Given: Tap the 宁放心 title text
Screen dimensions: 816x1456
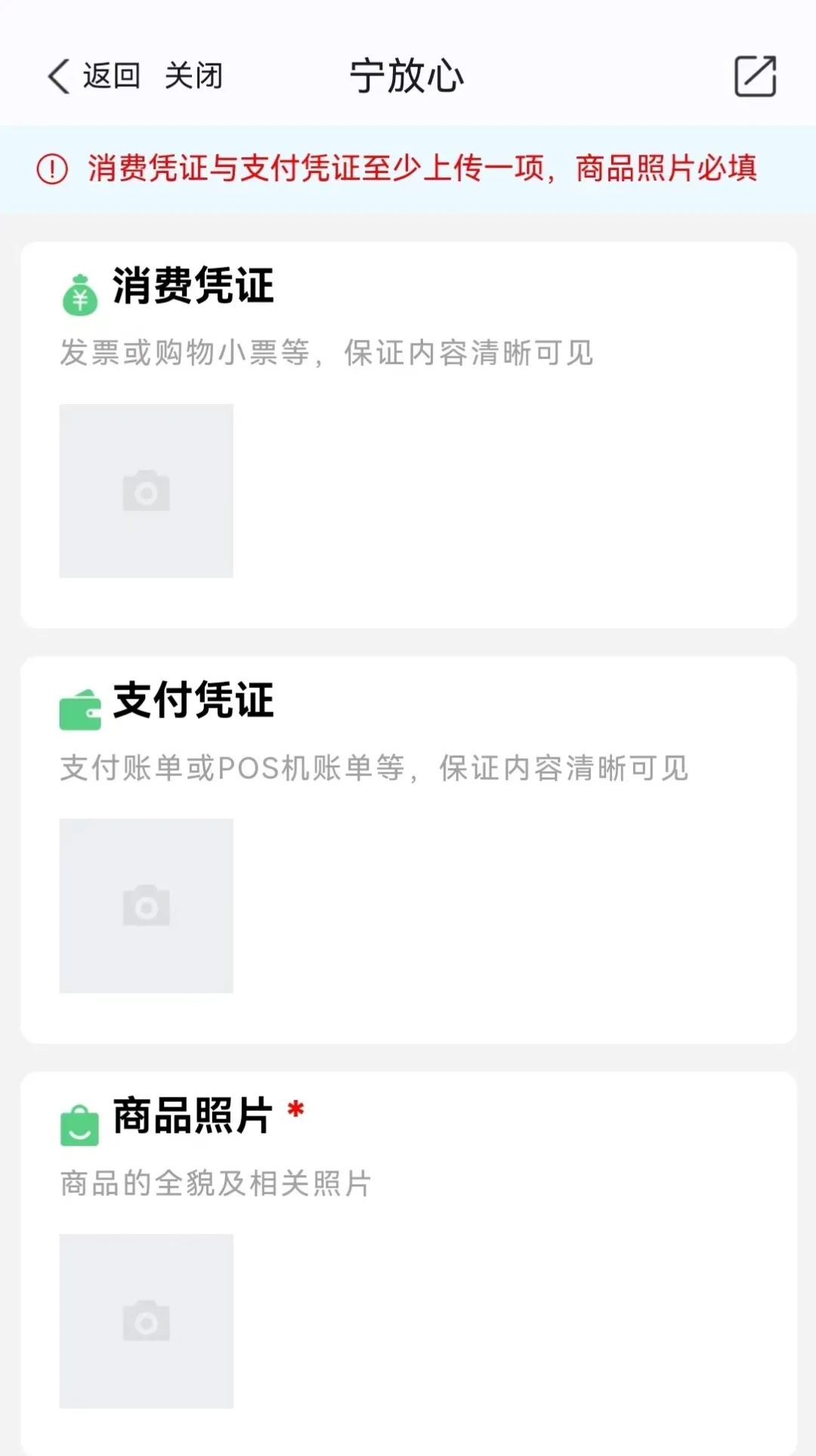Looking at the screenshot, I should pos(406,76).
